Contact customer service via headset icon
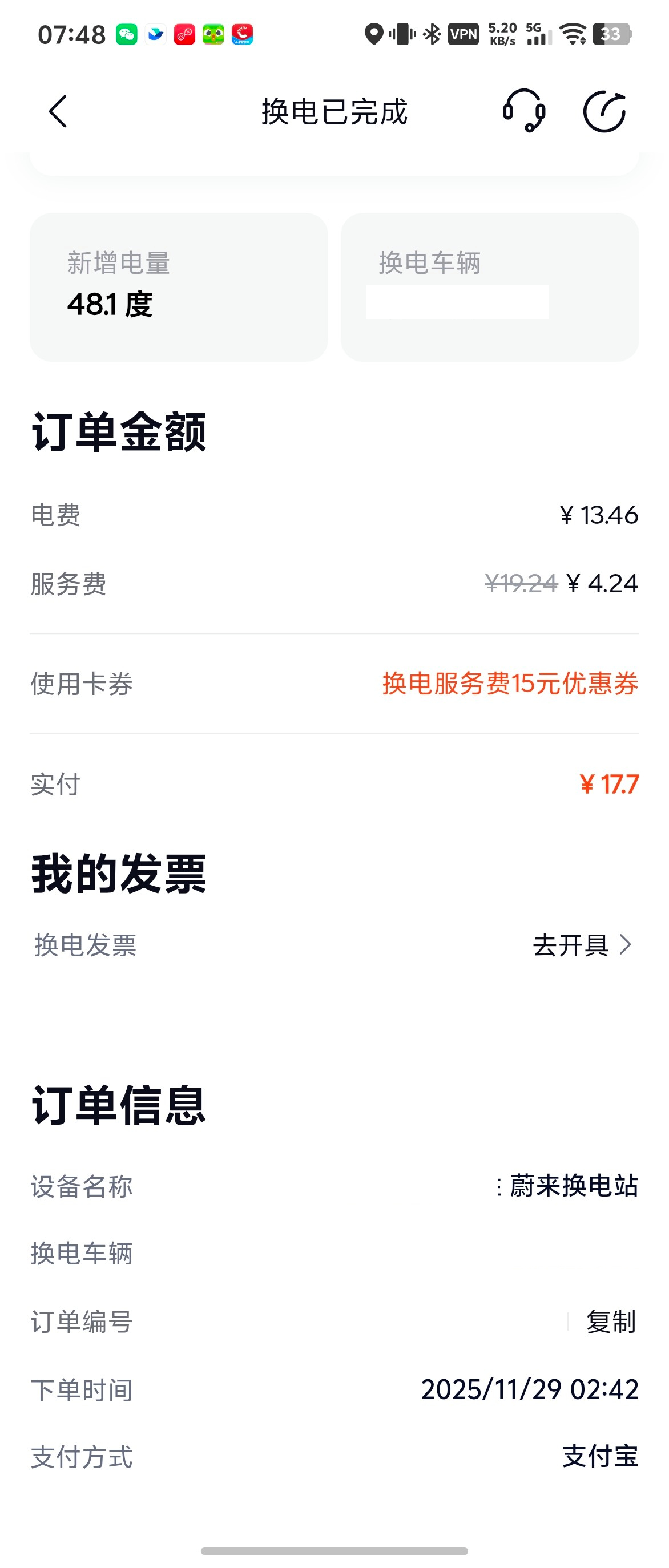The width and height of the screenshot is (669, 1568). click(523, 111)
